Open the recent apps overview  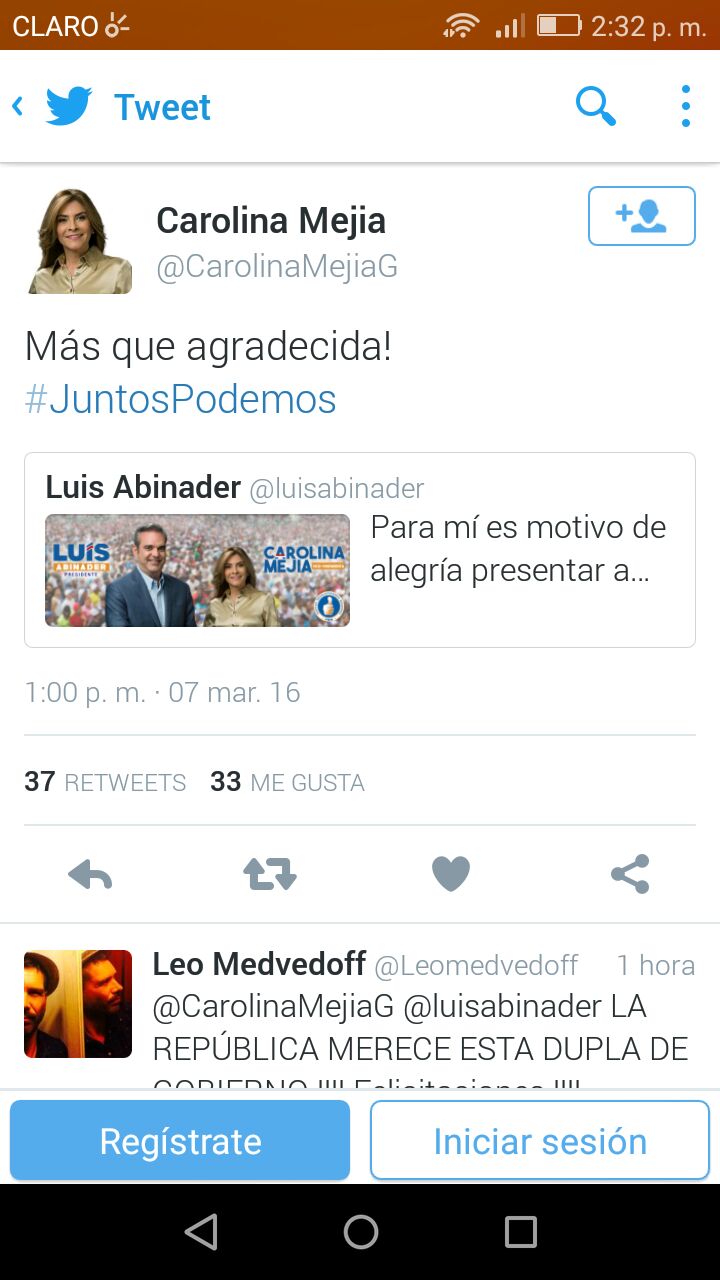[x=520, y=1232]
